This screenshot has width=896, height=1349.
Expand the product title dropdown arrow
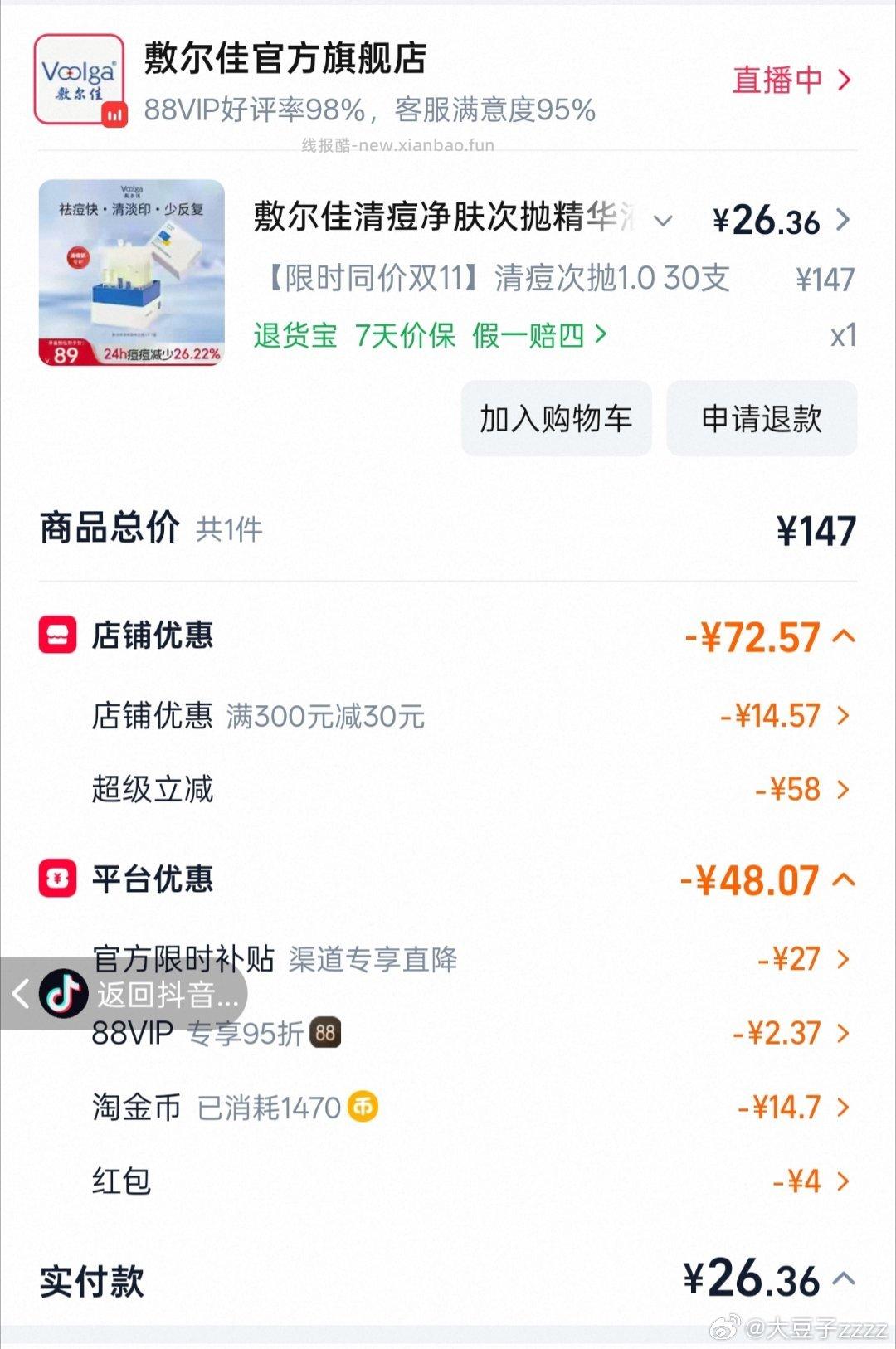click(x=660, y=222)
